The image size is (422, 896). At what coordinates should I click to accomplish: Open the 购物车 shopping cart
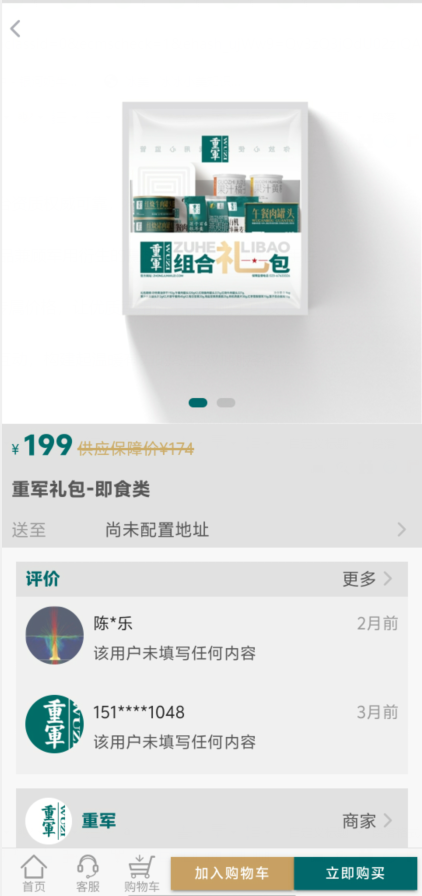point(142,874)
